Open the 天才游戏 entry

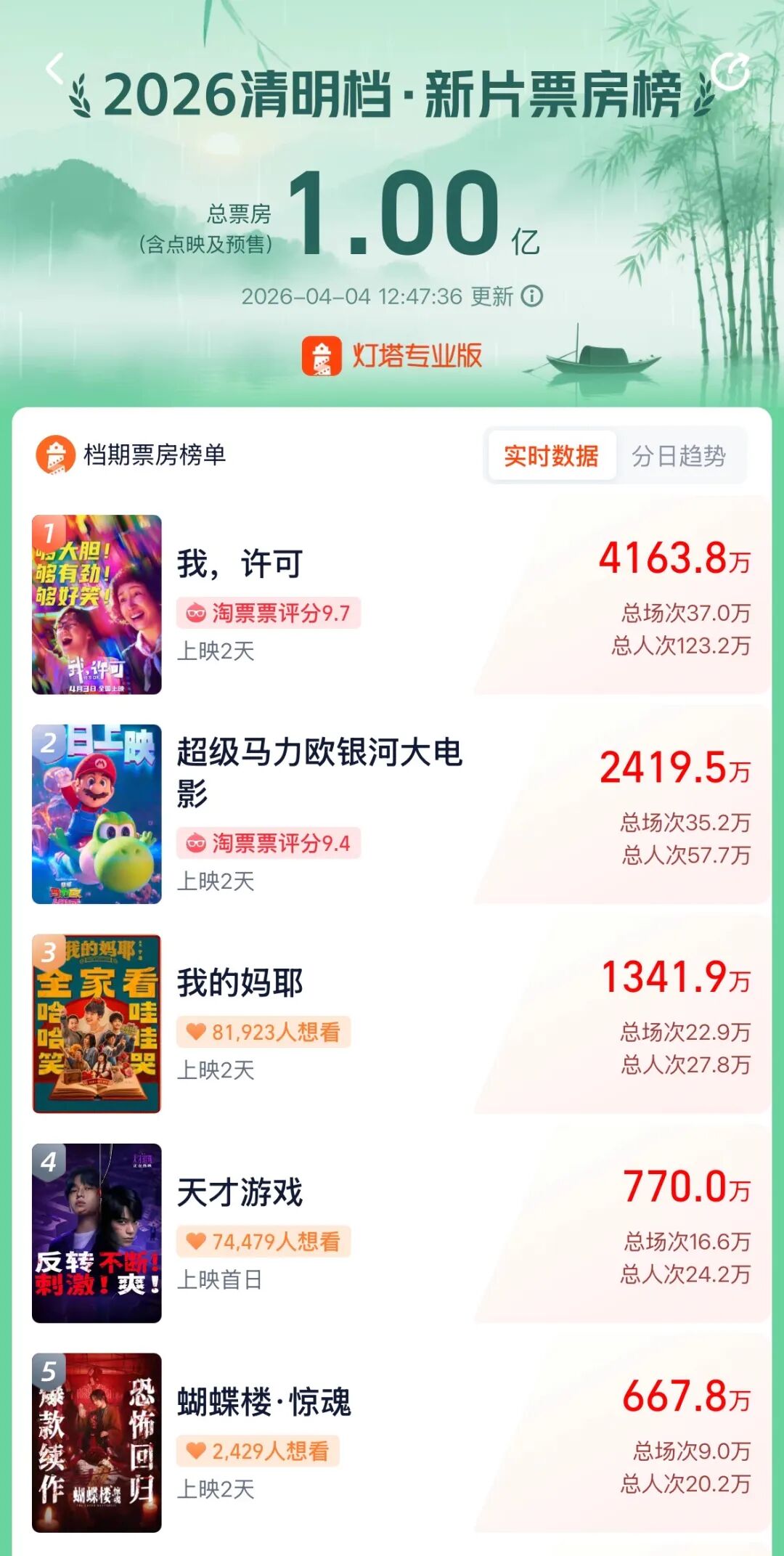pos(240,1192)
